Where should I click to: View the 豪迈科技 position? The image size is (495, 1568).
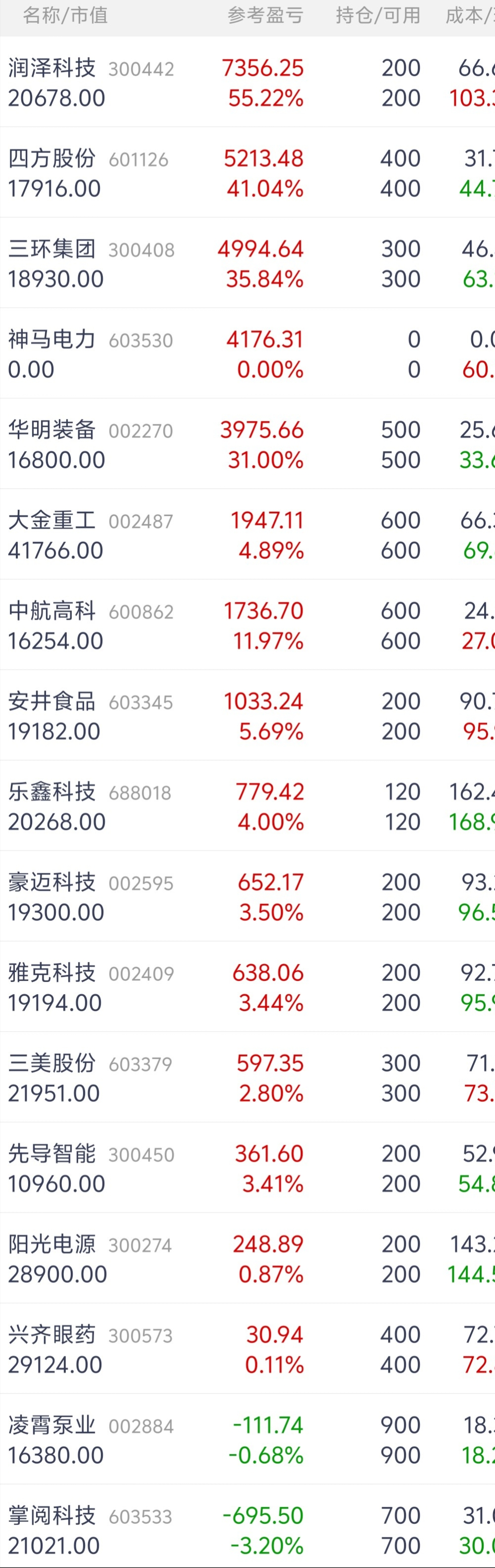(x=247, y=897)
